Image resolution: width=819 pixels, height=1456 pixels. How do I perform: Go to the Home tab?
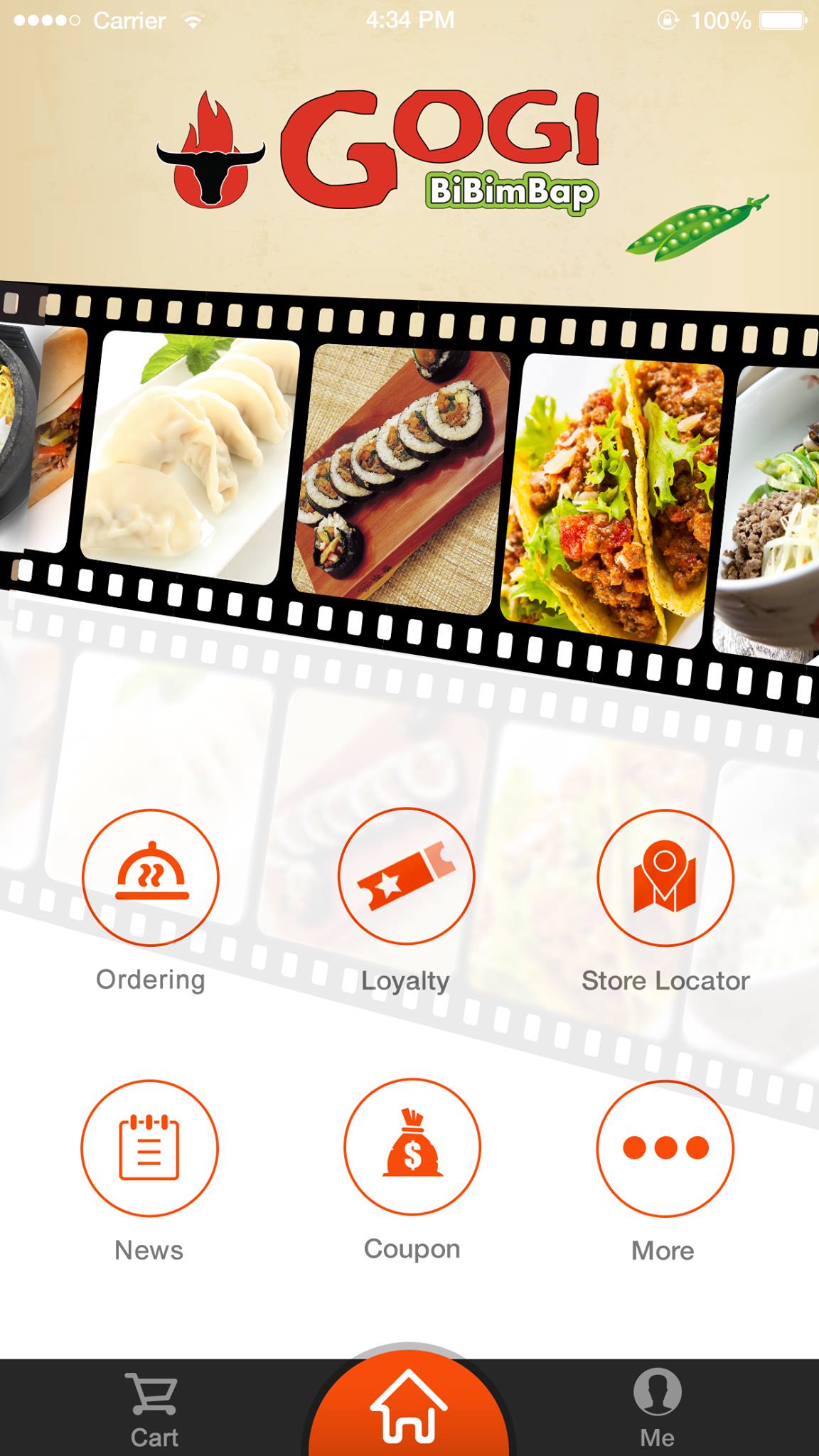tap(409, 1403)
